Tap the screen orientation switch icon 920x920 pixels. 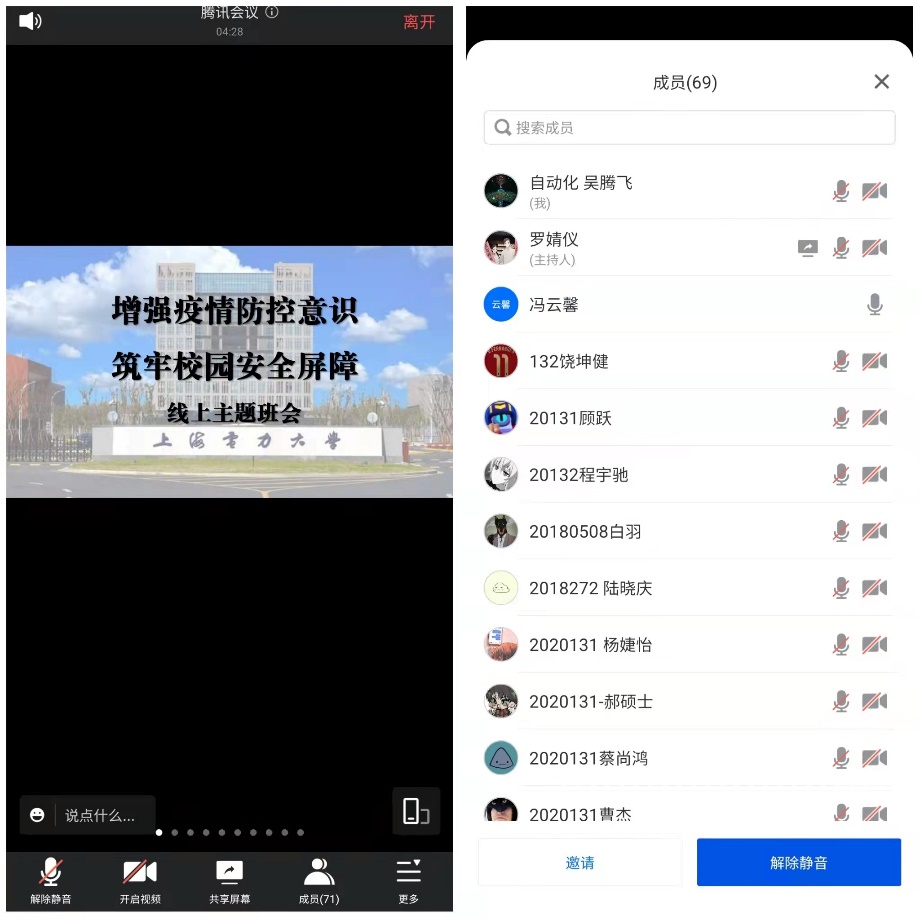[416, 811]
